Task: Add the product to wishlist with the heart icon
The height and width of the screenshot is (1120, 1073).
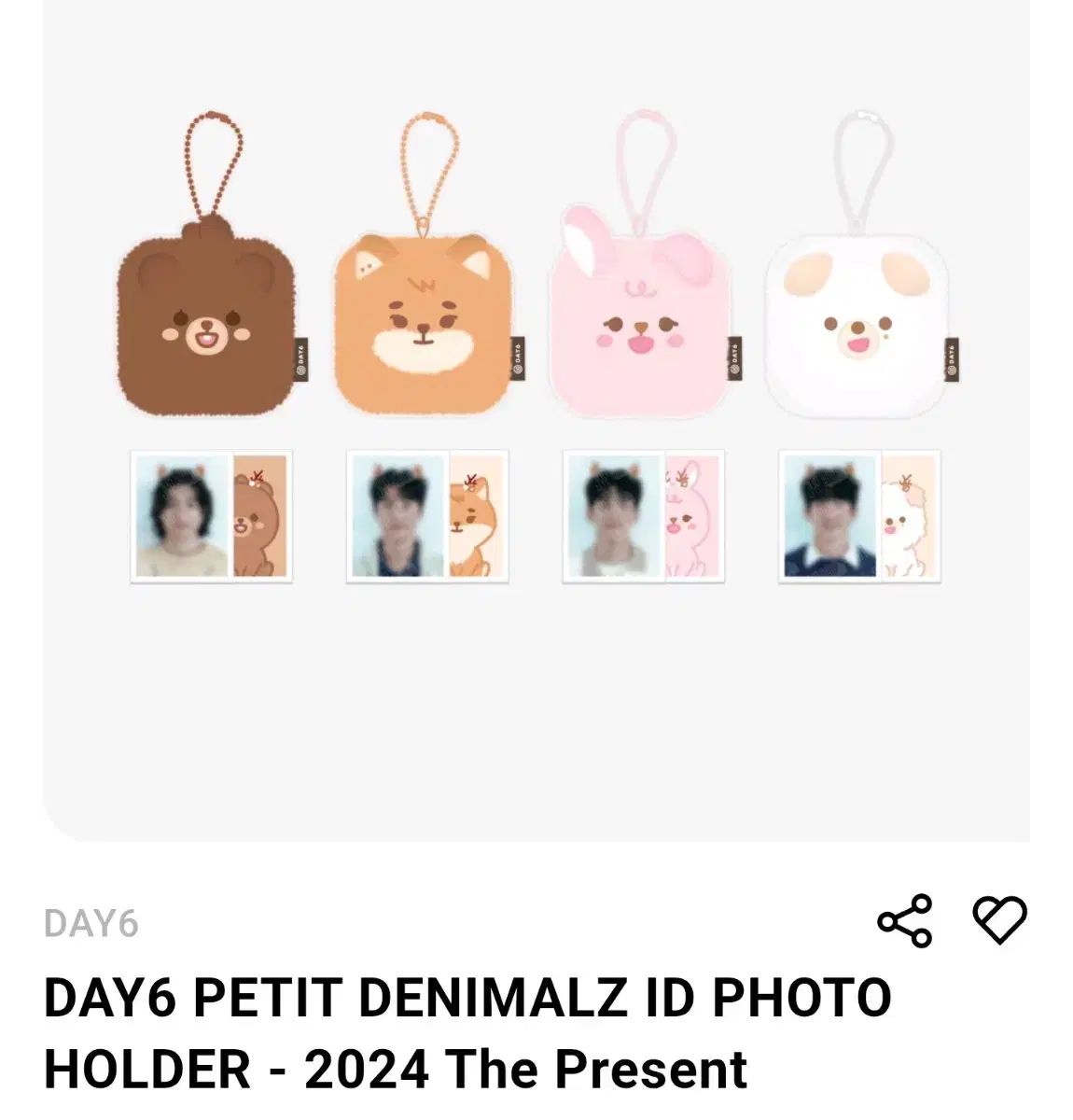Action: coord(998,920)
